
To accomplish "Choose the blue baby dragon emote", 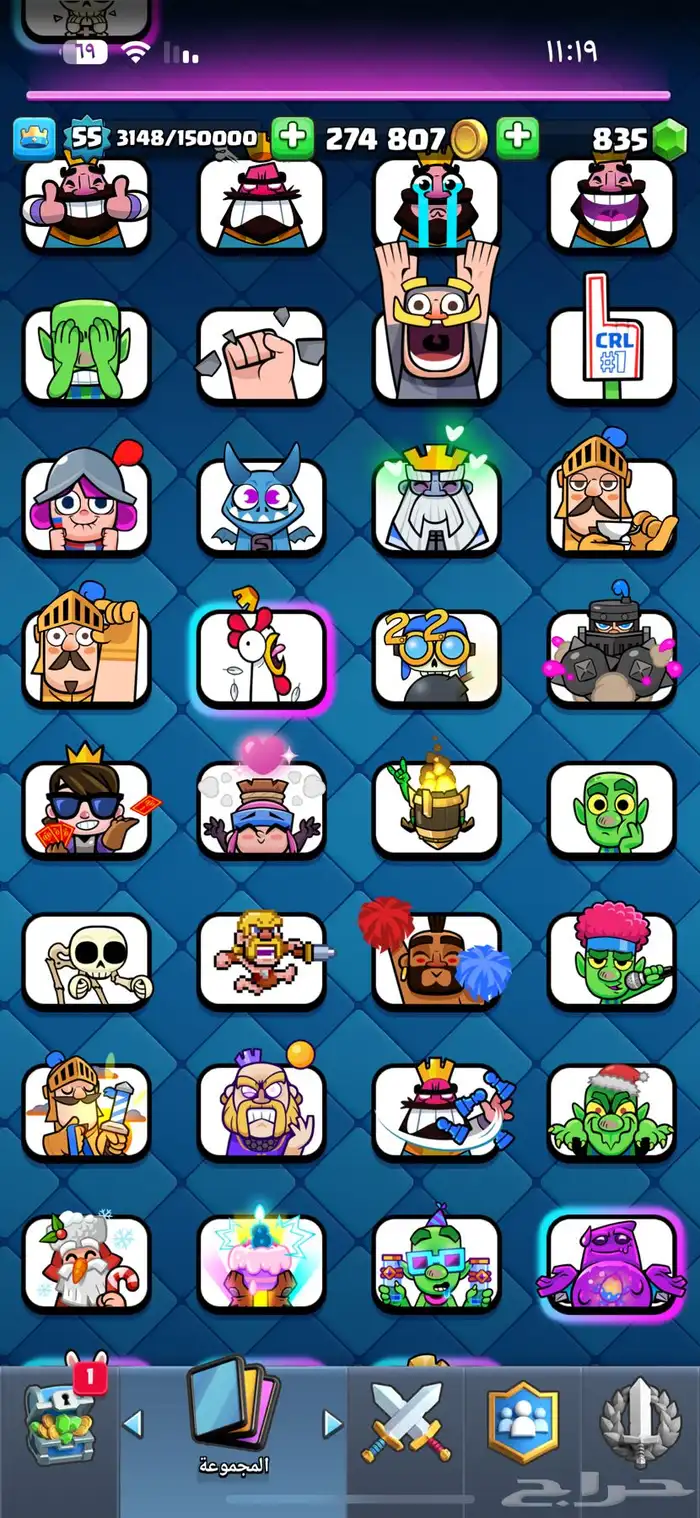I will click(x=261, y=505).
